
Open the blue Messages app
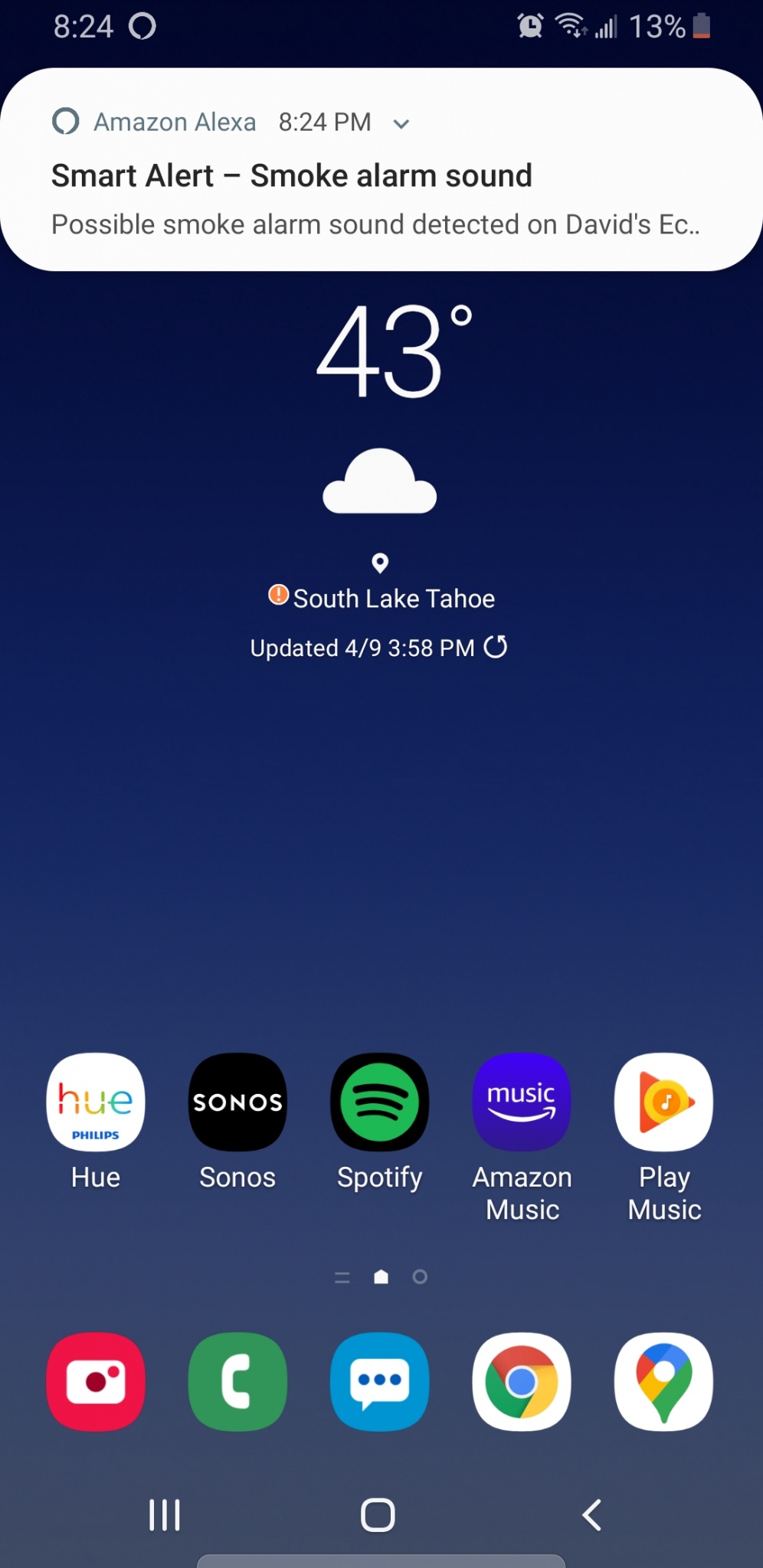tap(380, 1382)
